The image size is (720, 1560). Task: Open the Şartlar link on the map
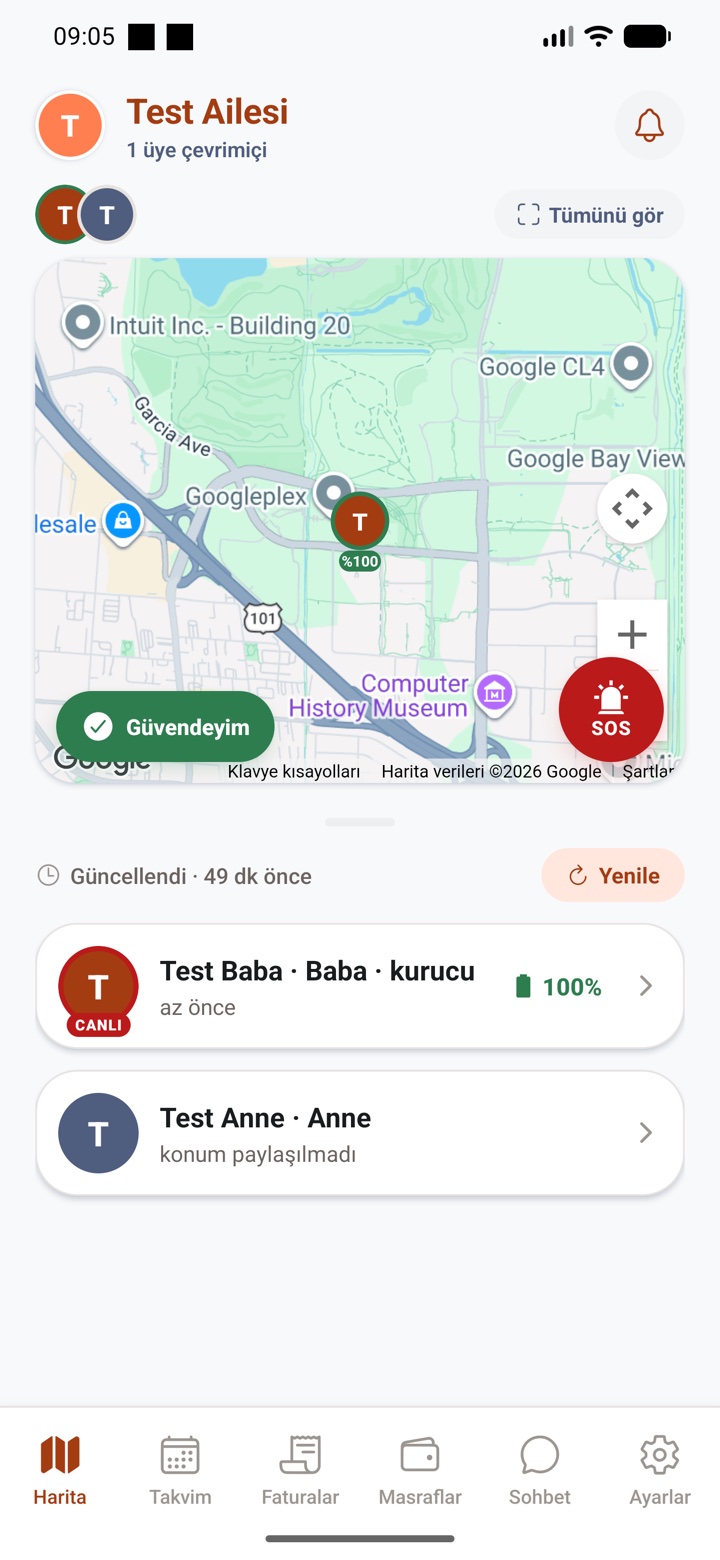(648, 771)
